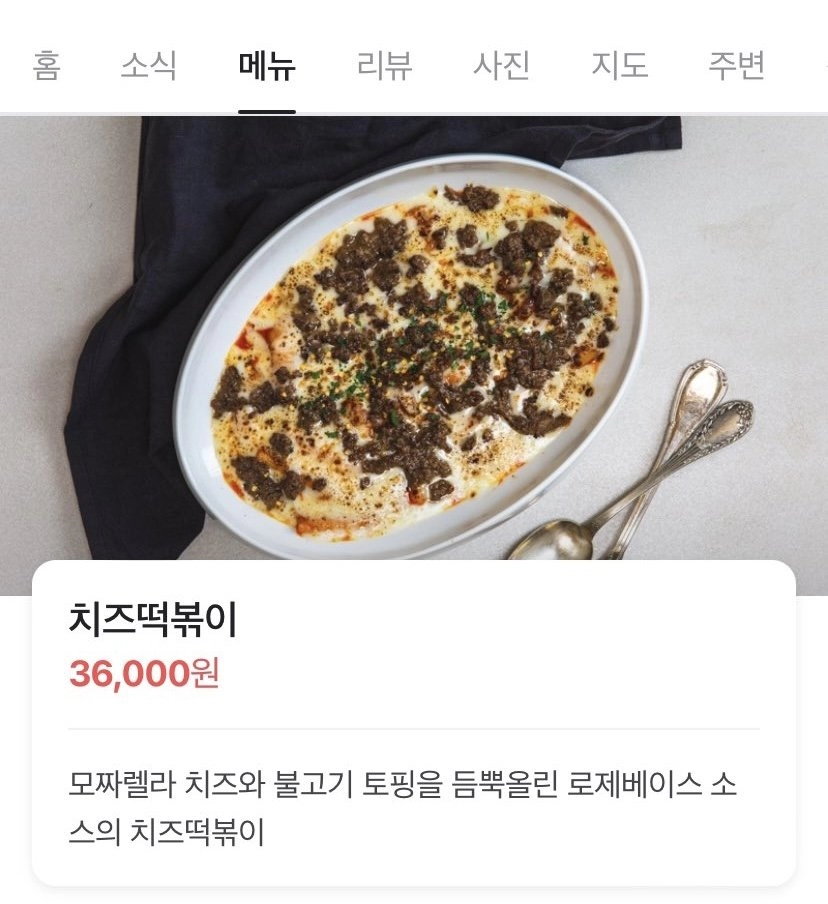828x904 pixels.
Task: Switch to the 소식 tab
Action: (152, 62)
